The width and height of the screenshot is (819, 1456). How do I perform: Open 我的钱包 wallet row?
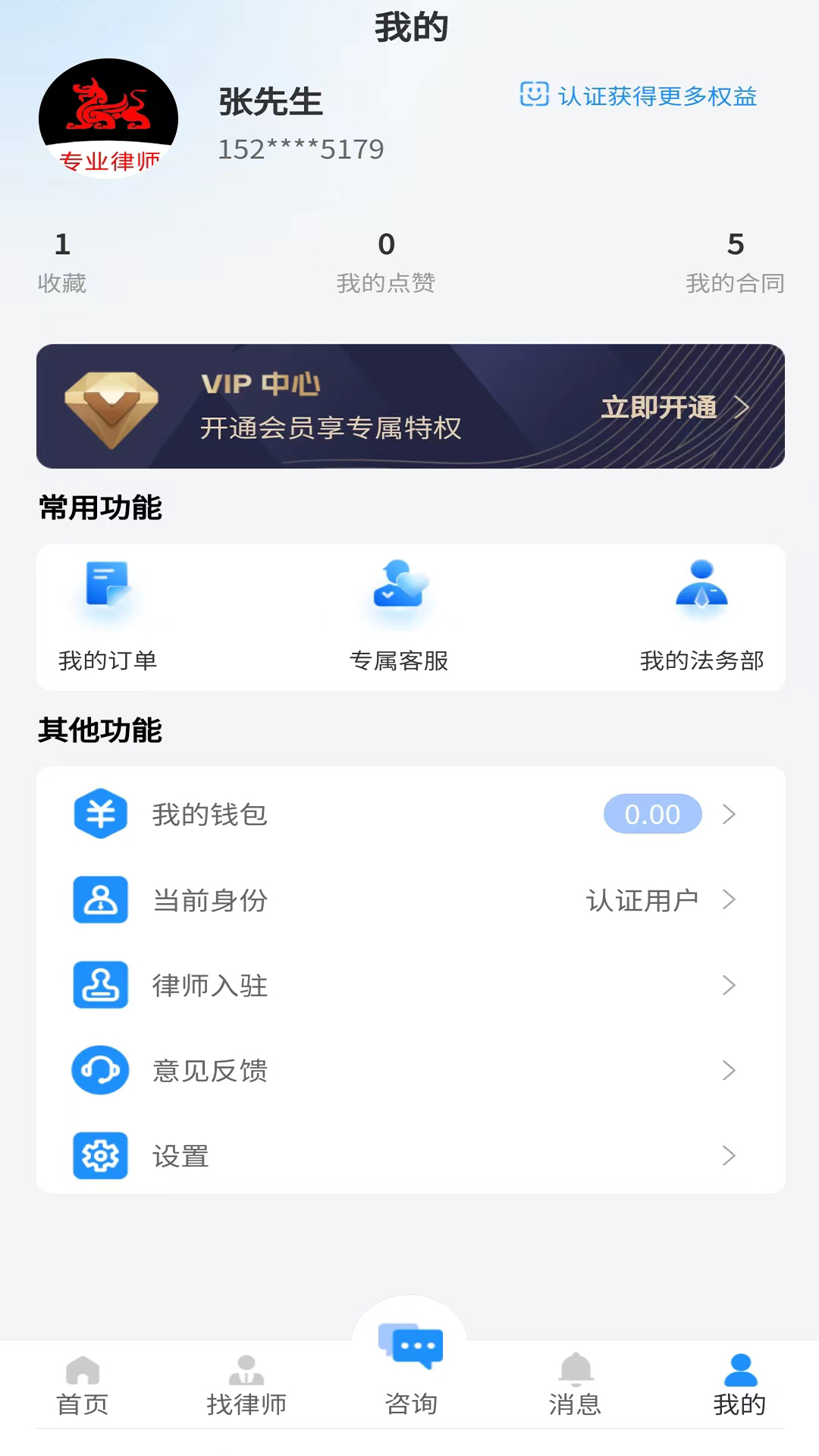coord(409,814)
